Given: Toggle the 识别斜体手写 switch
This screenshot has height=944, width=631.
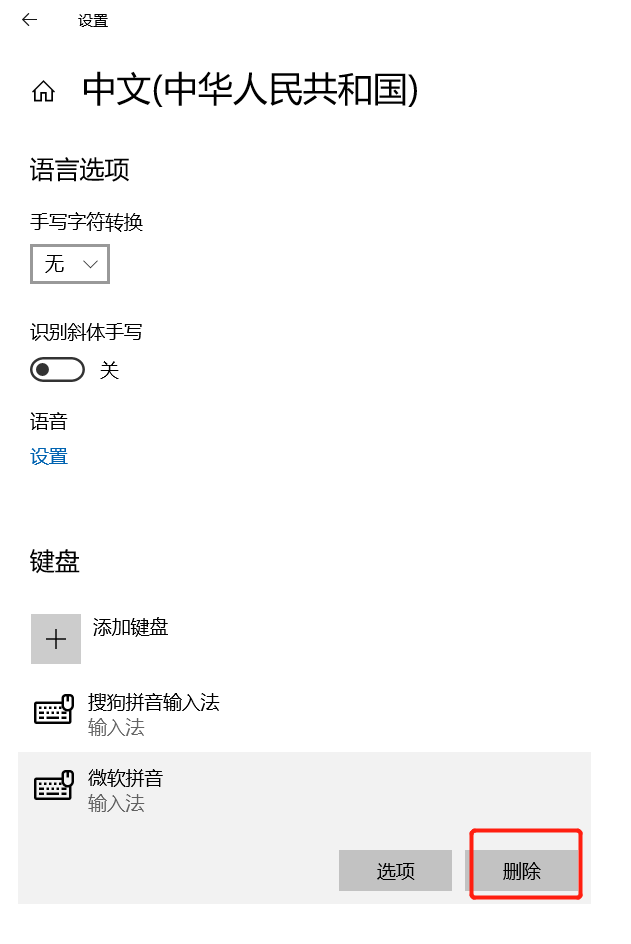Looking at the screenshot, I should pos(57,370).
